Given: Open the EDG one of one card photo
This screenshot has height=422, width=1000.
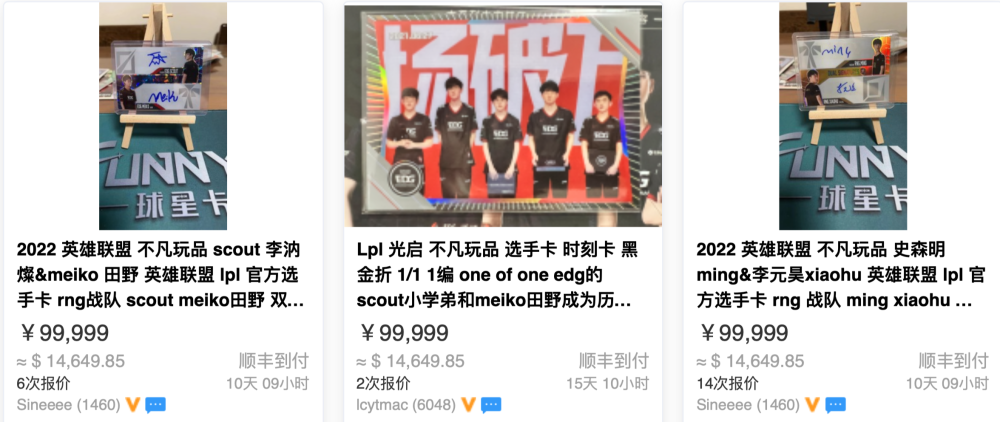Looking at the screenshot, I should (503, 116).
